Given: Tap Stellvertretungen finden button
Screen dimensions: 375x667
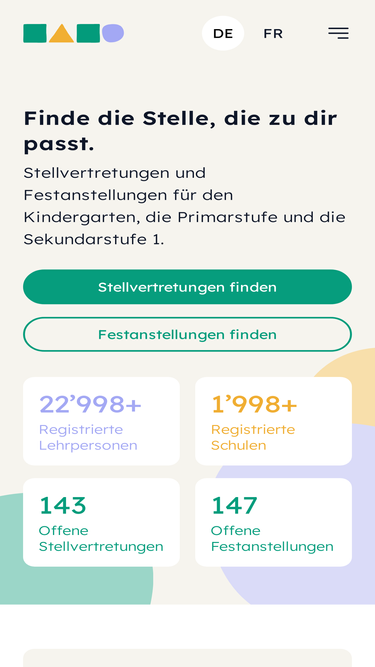Looking at the screenshot, I should pyautogui.click(x=188, y=287).
